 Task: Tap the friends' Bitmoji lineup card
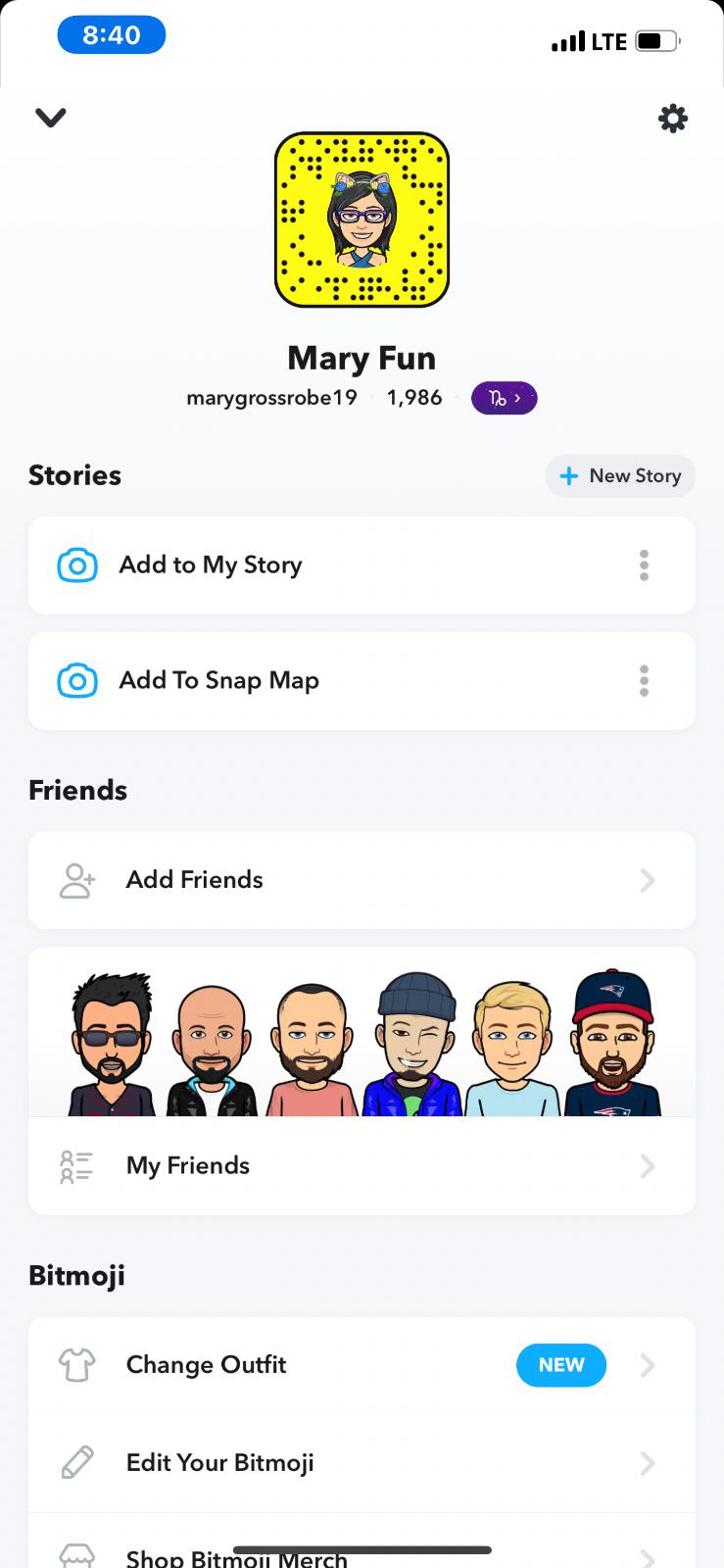362,1041
